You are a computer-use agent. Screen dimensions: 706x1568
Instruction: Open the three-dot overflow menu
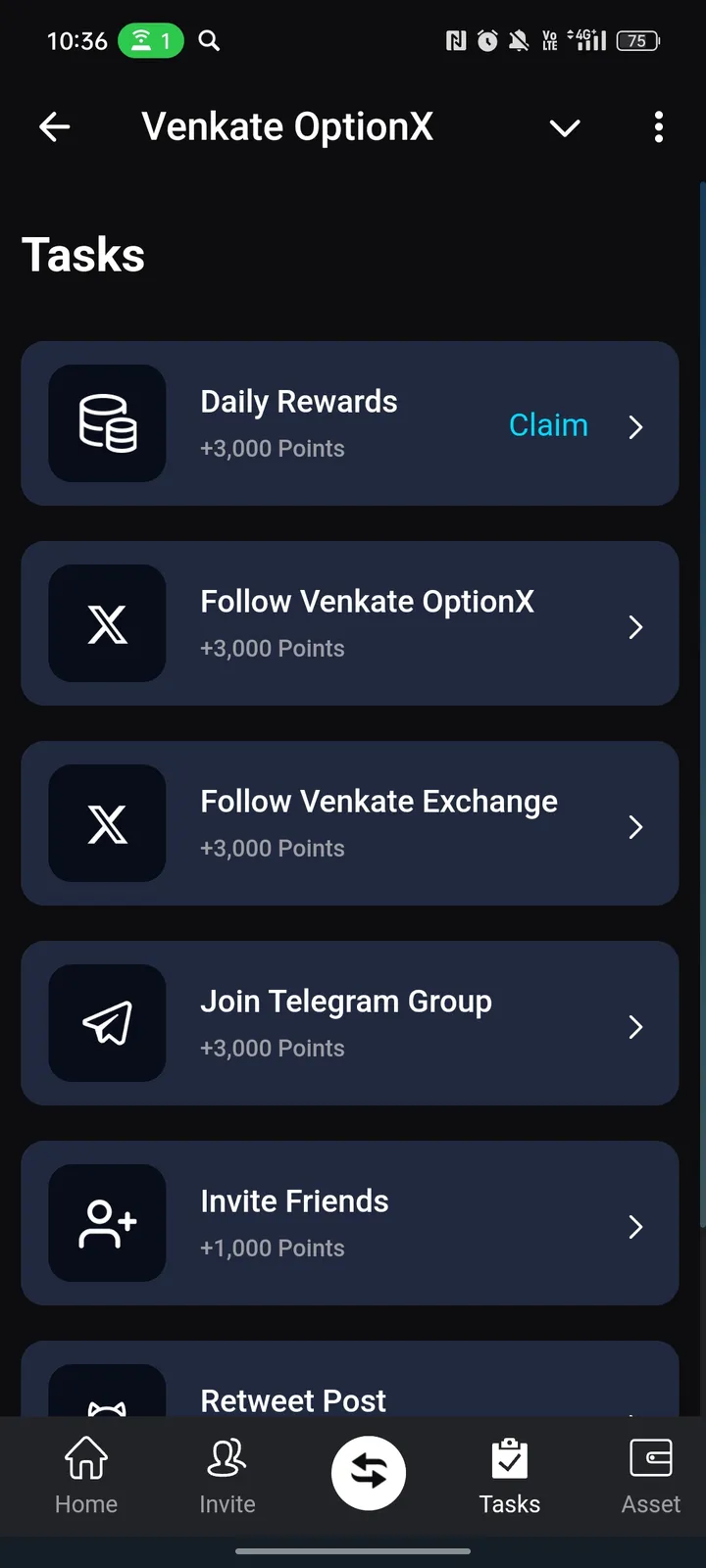pos(658,127)
